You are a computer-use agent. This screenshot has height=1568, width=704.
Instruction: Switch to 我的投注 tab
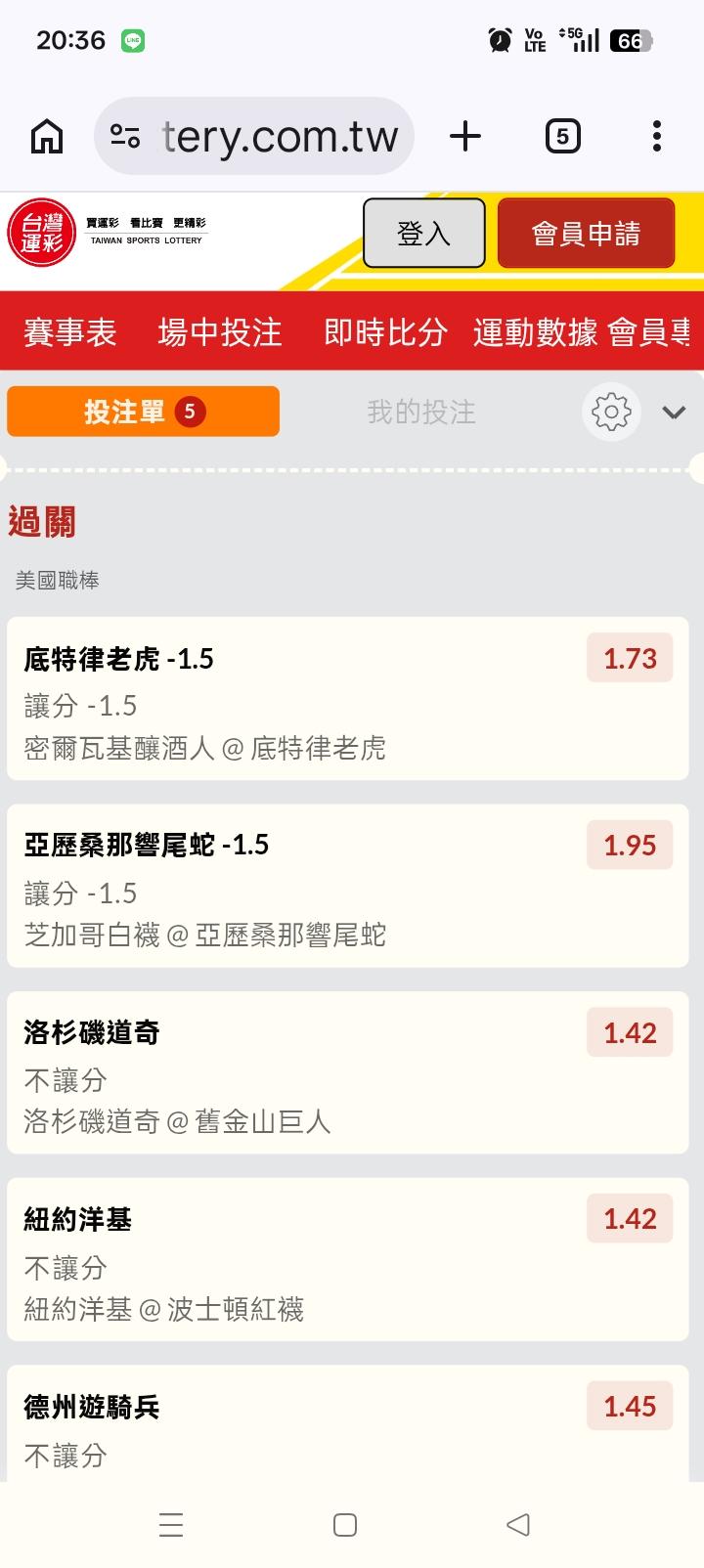pos(421,412)
